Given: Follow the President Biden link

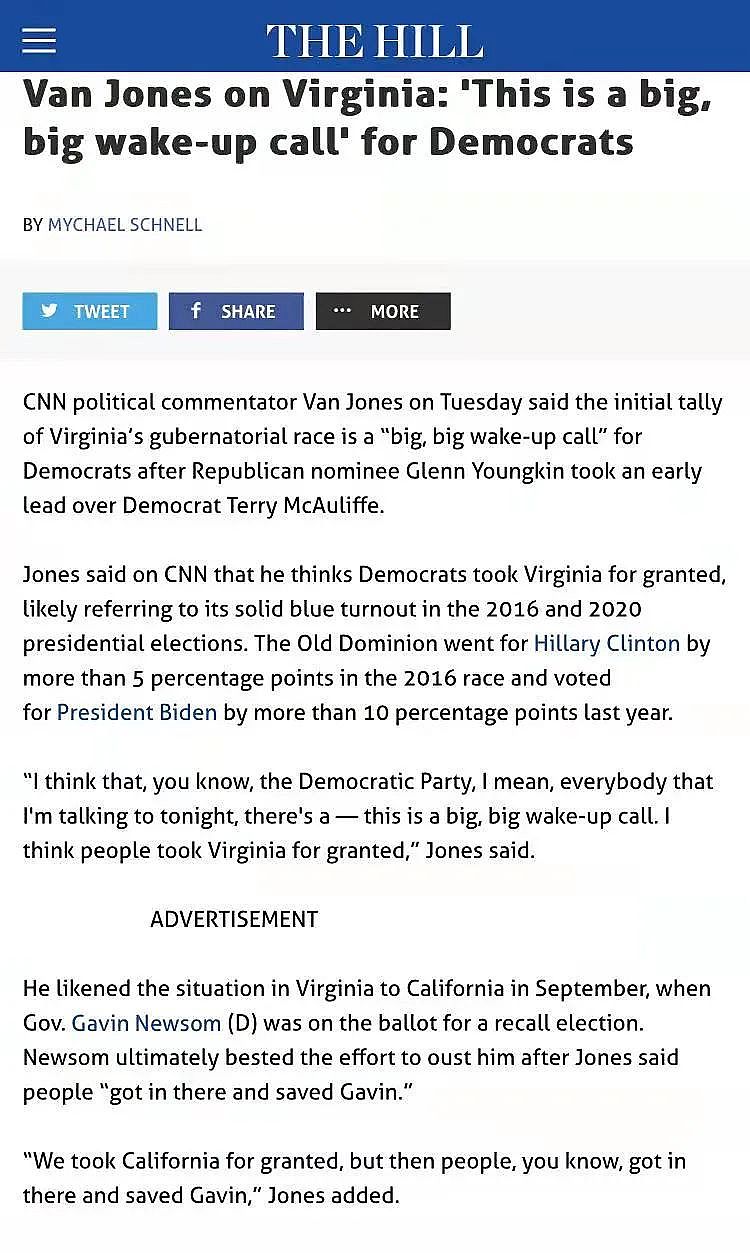Looking at the screenshot, I should [136, 713].
